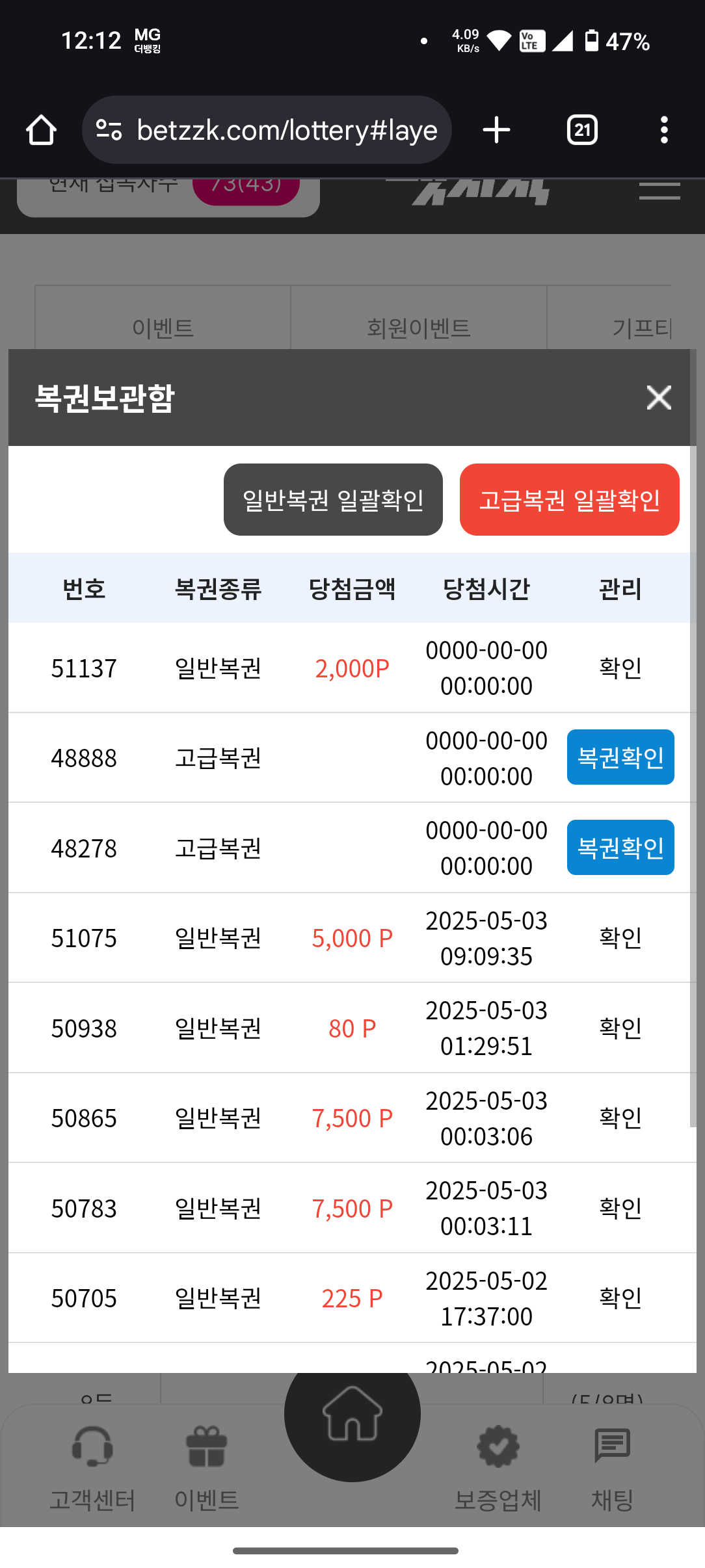Open a new browser tab
Screen dimensions: 705x1568
click(x=496, y=130)
